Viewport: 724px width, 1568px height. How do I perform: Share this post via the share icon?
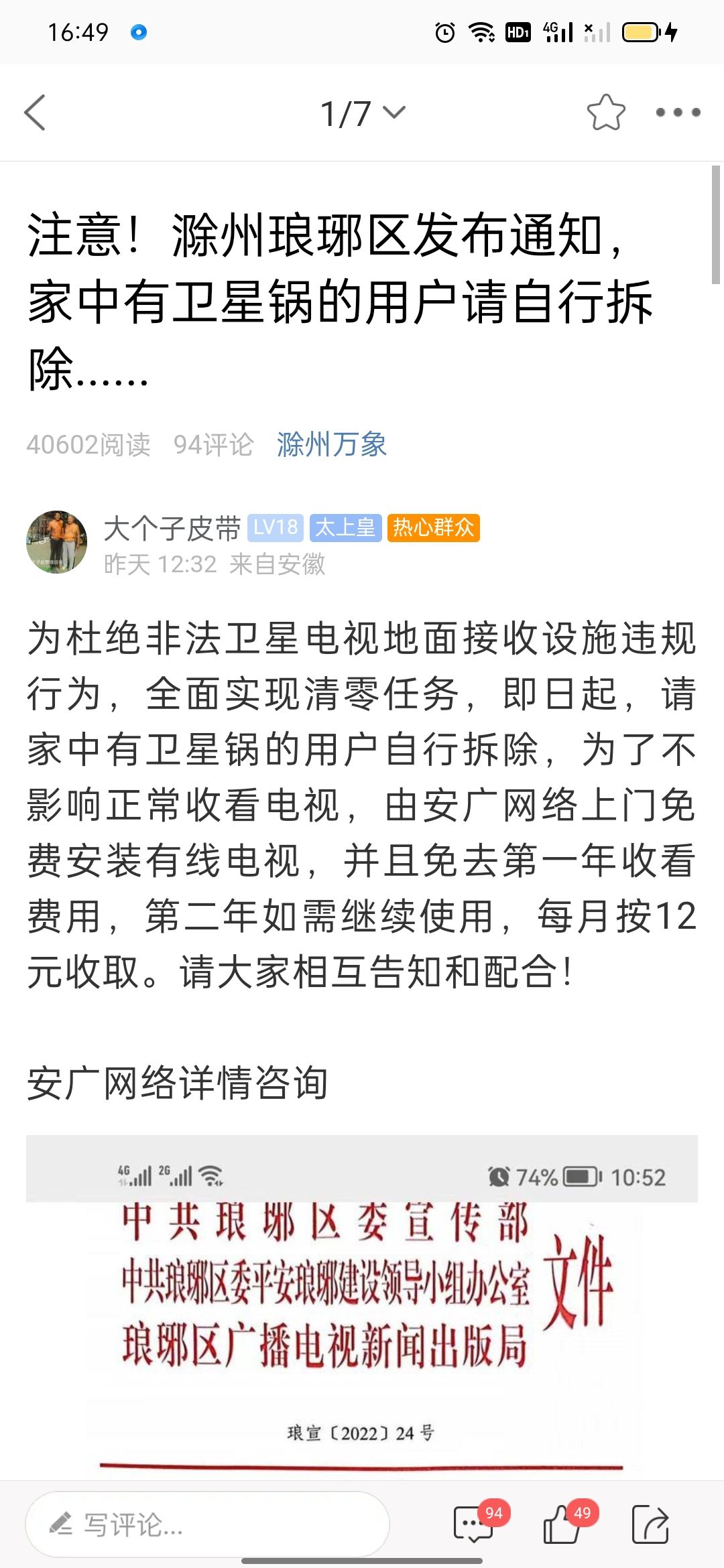(x=651, y=1524)
